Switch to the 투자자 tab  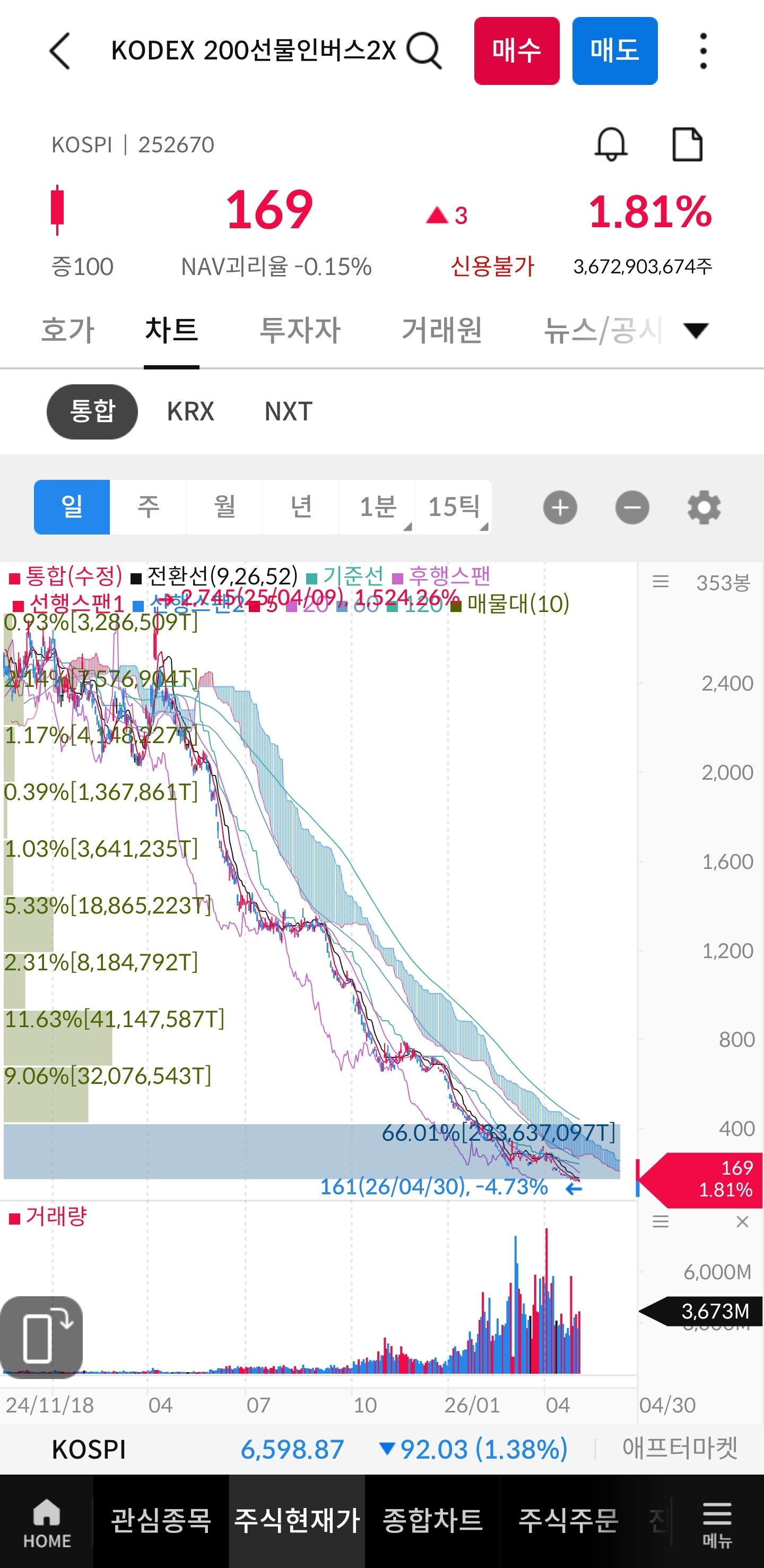click(300, 329)
